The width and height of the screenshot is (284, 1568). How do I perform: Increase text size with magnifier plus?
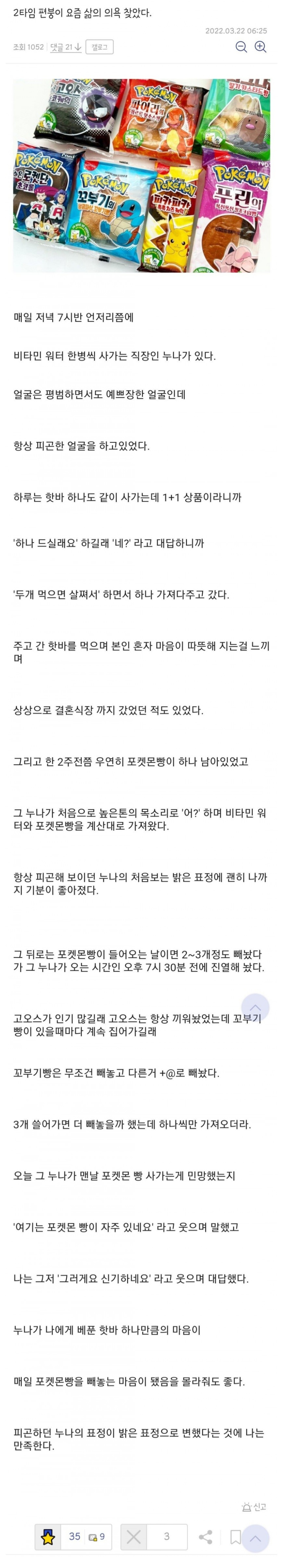tap(260, 47)
